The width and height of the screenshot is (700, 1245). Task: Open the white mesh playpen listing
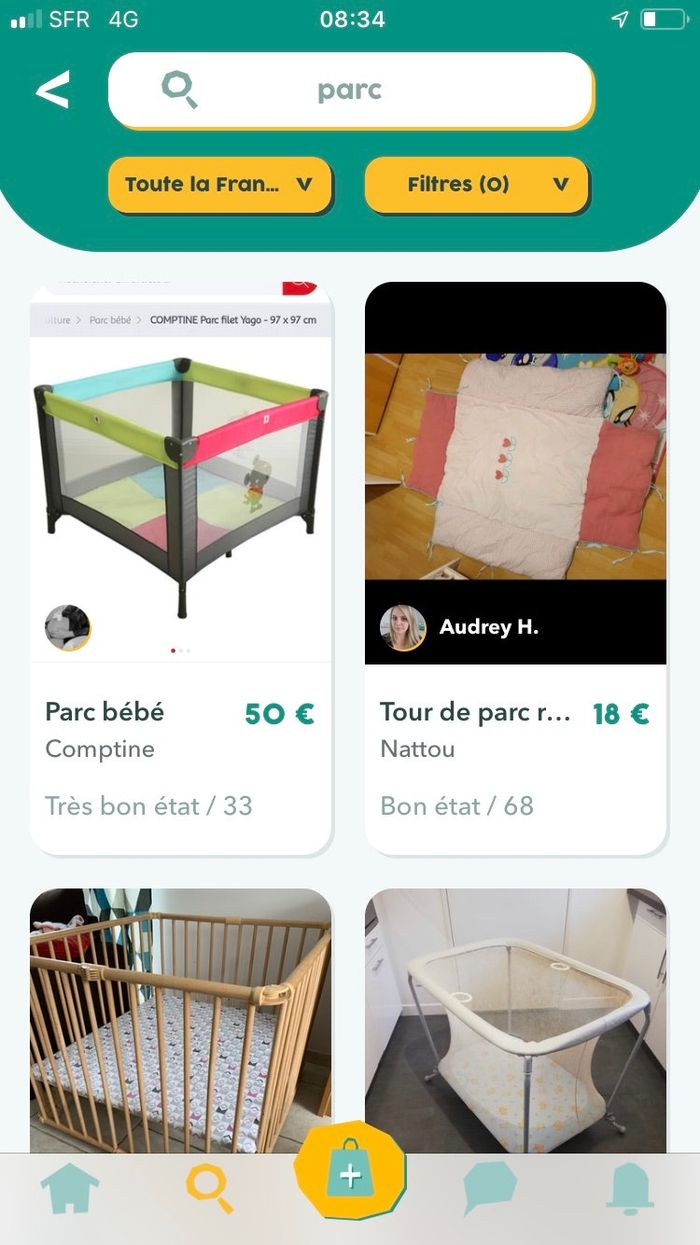(x=515, y=1020)
